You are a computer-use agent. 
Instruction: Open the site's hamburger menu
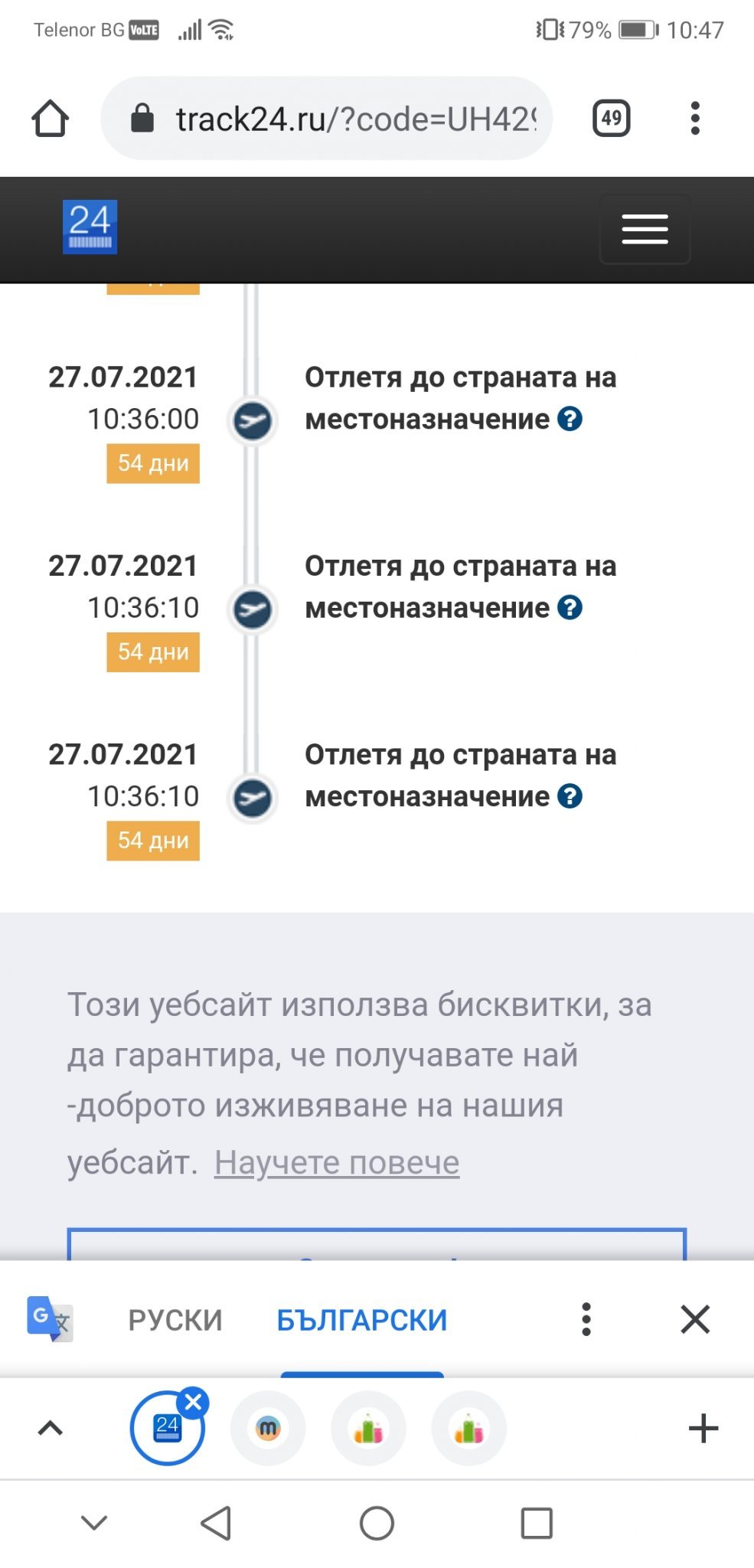click(x=645, y=229)
